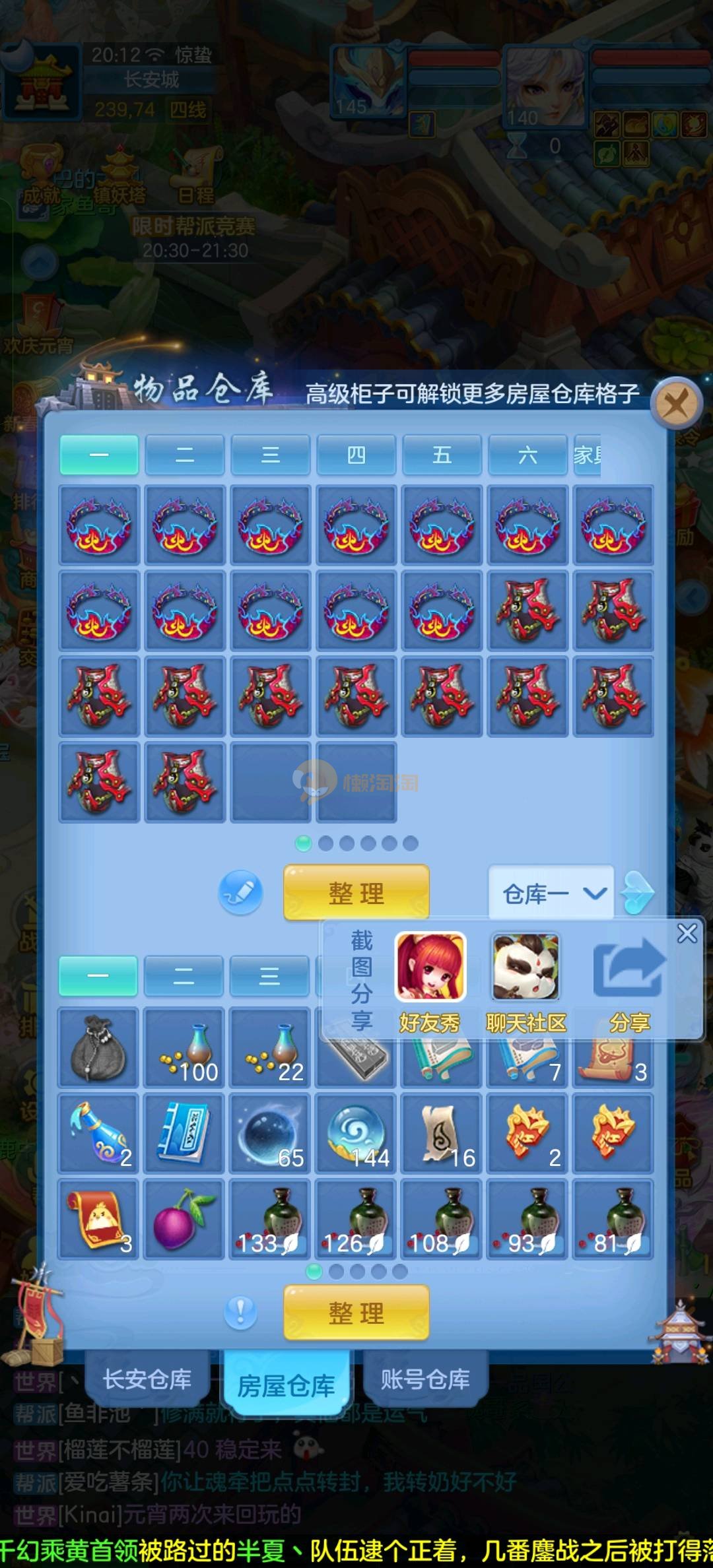
Task: Tap the upper 整理 button to sort the warehouse
Action: coord(356,894)
